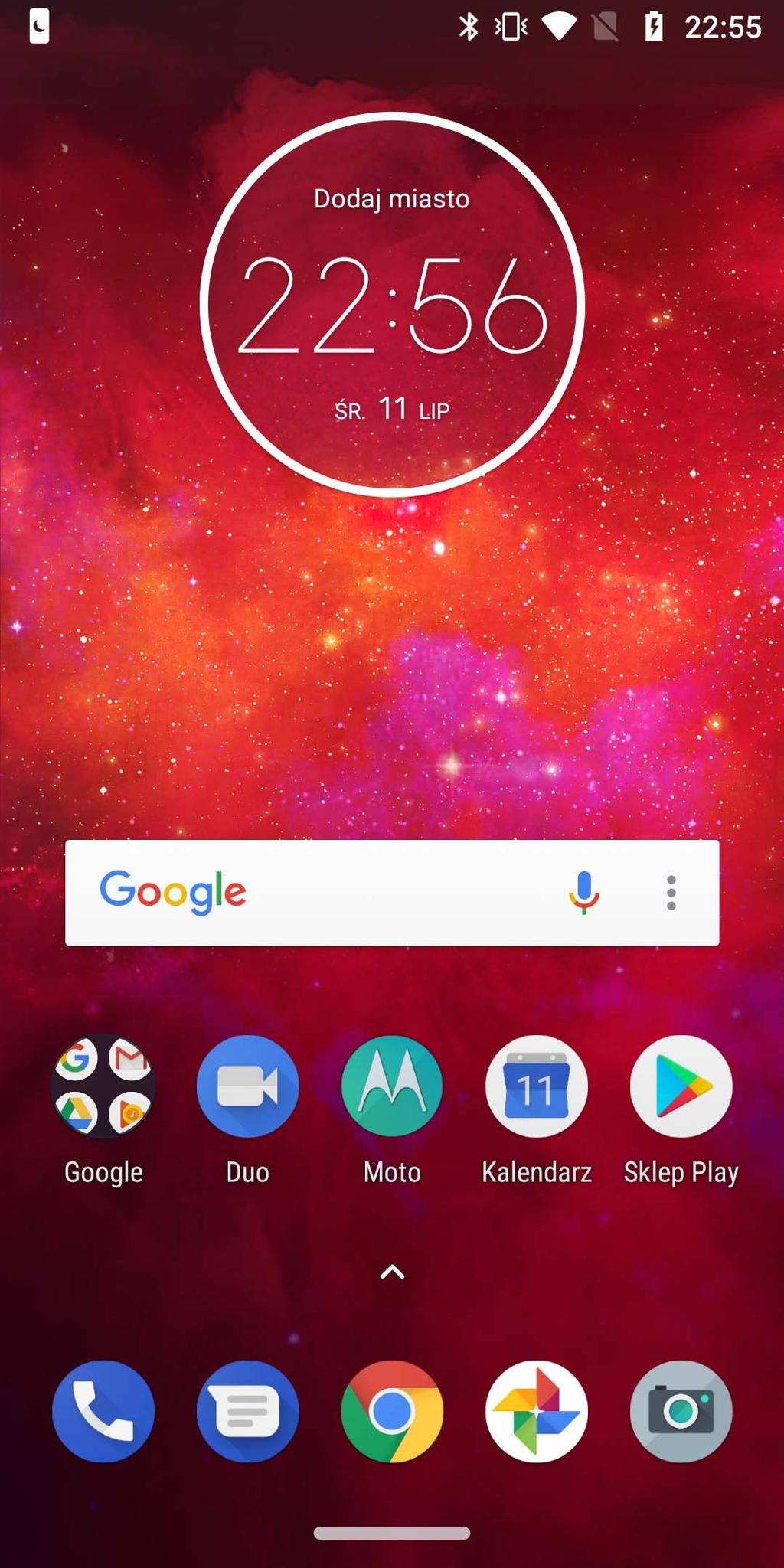
Task: Open the clock from the 22:56 widget
Action: tap(392, 306)
